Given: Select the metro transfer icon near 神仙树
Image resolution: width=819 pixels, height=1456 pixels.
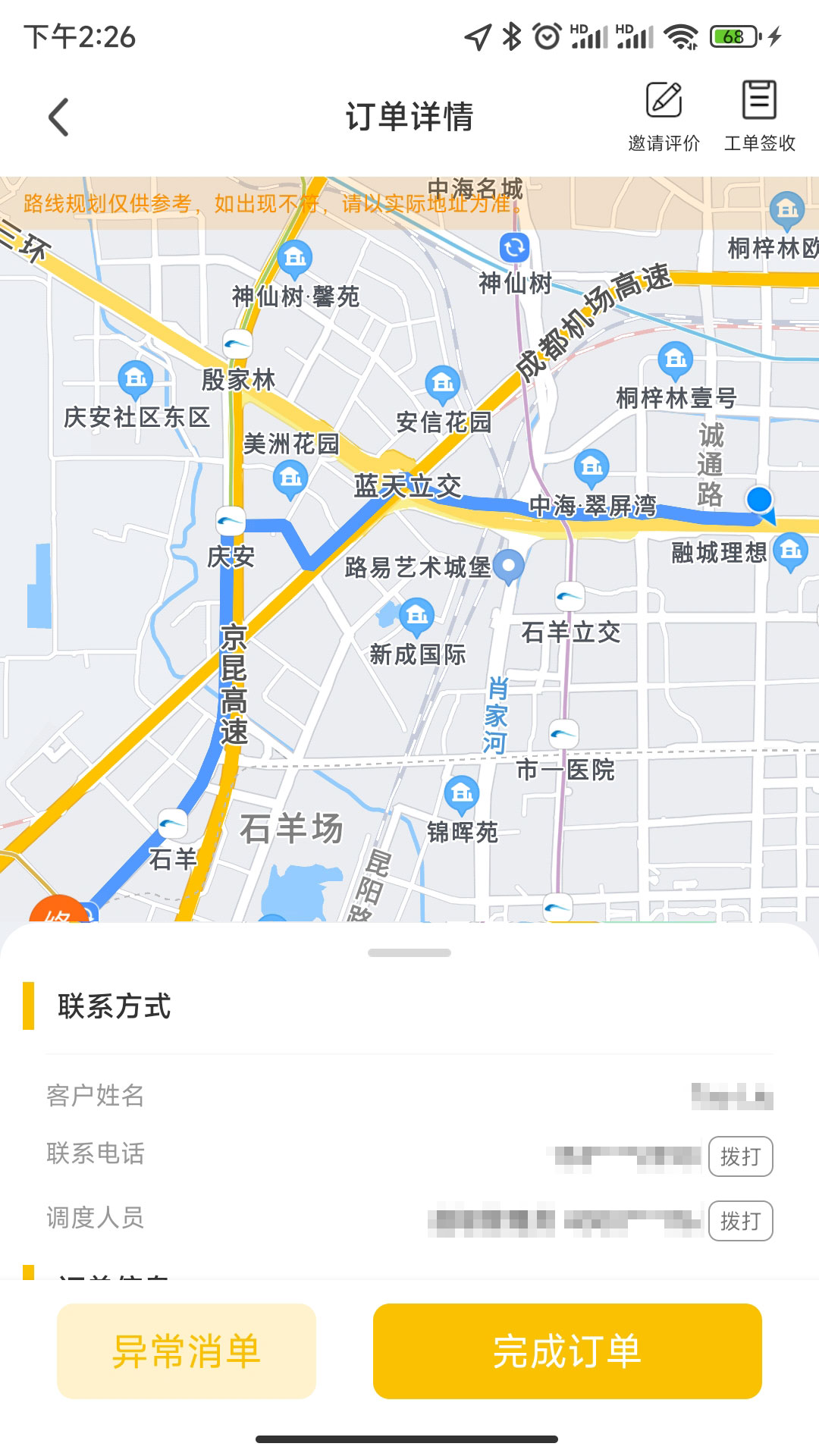Looking at the screenshot, I should [x=514, y=247].
